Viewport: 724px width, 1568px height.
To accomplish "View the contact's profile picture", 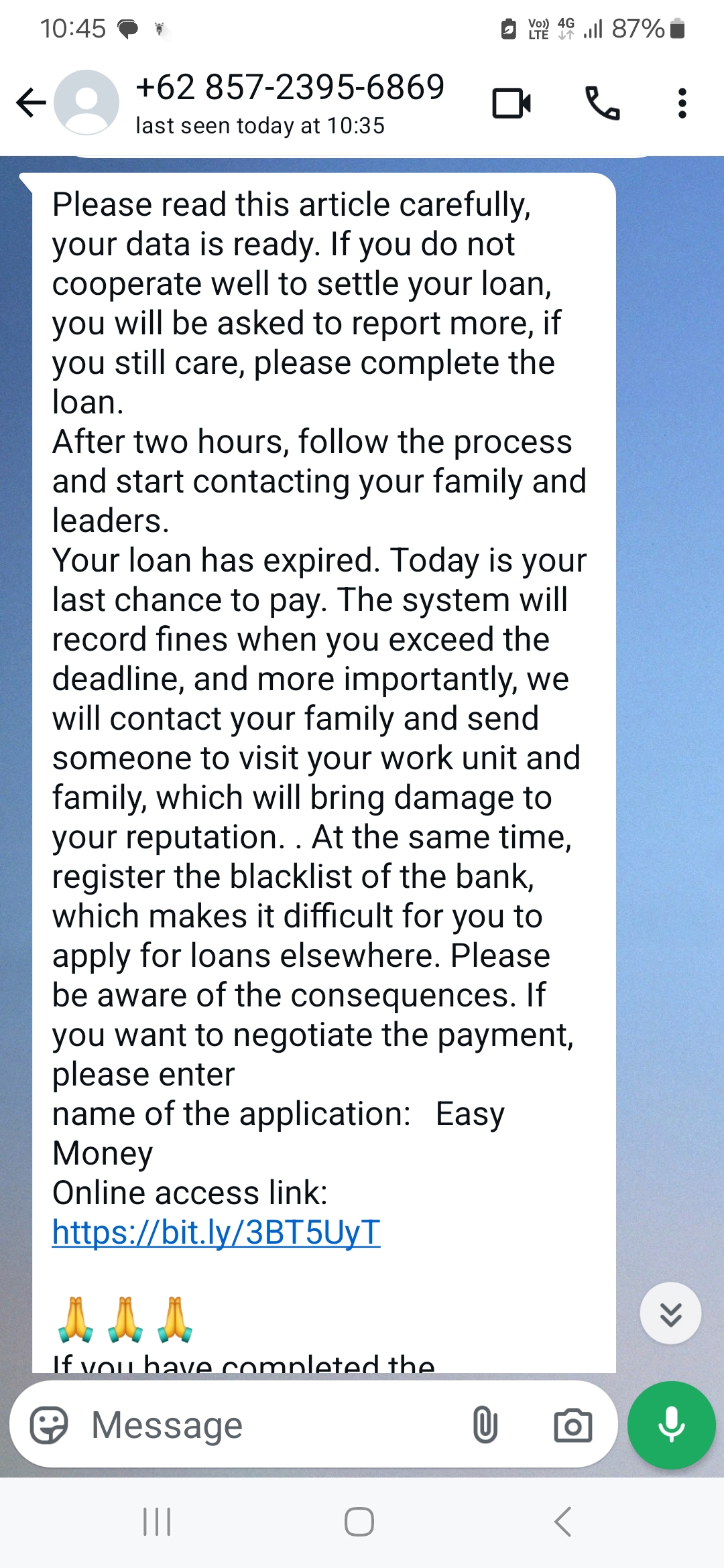I will tap(86, 103).
